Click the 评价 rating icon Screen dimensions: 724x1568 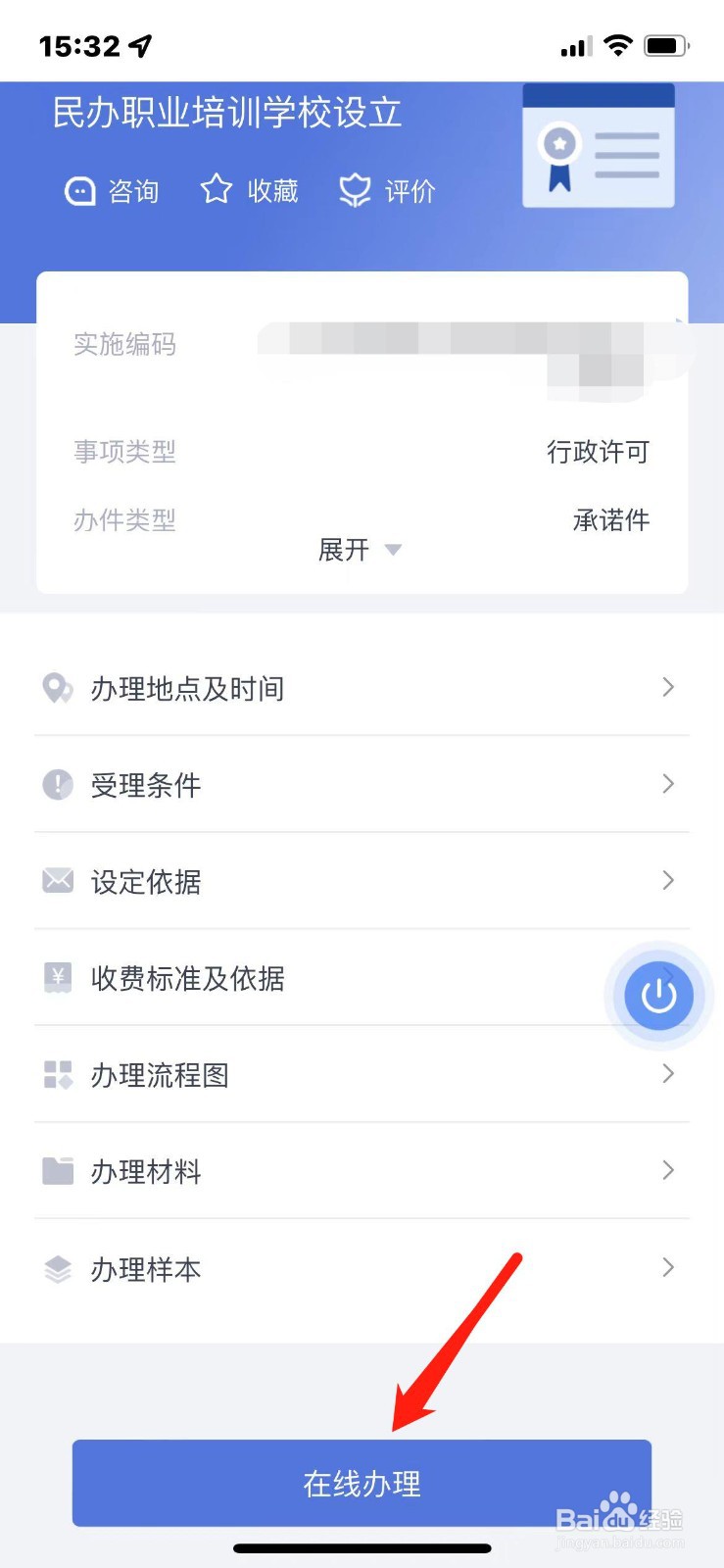coord(354,189)
